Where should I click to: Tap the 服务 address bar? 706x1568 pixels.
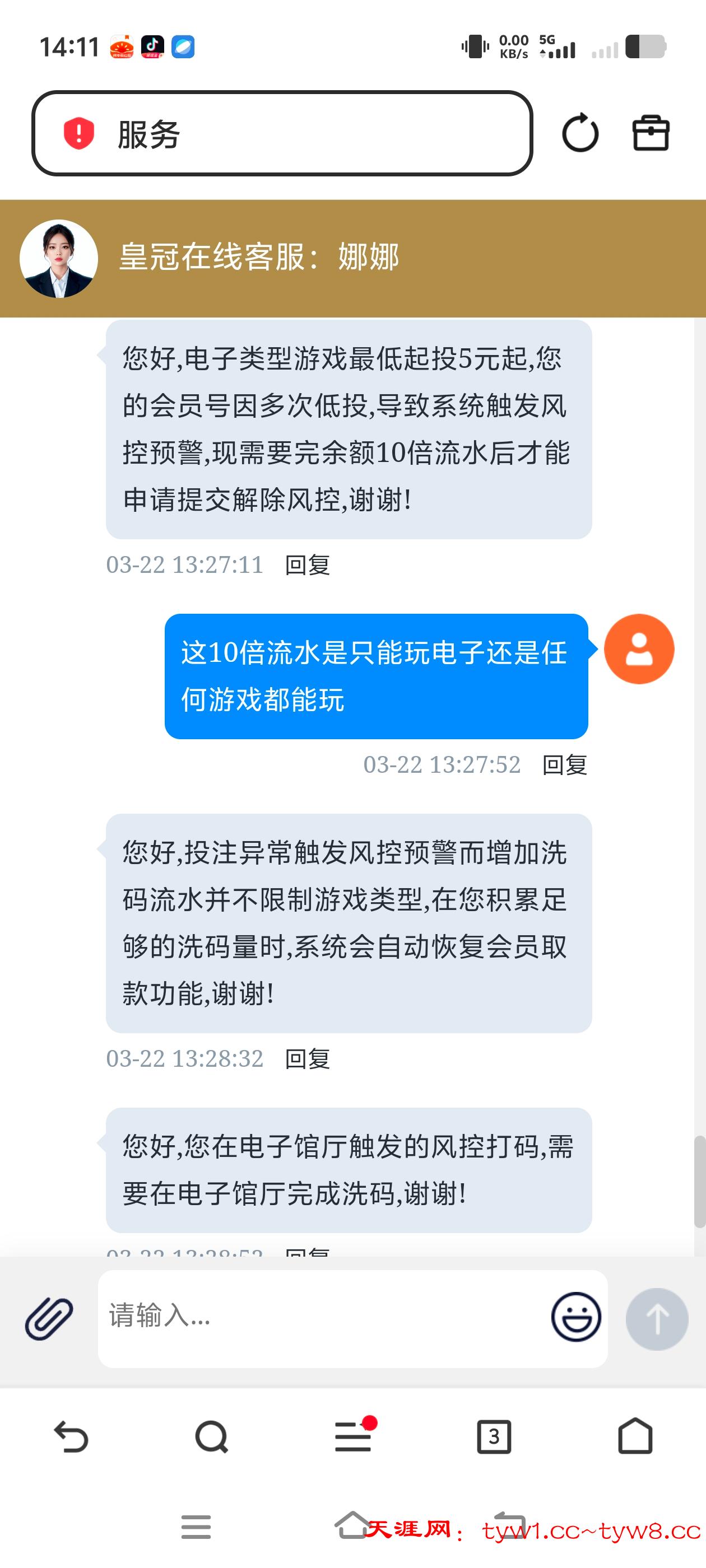click(x=281, y=133)
